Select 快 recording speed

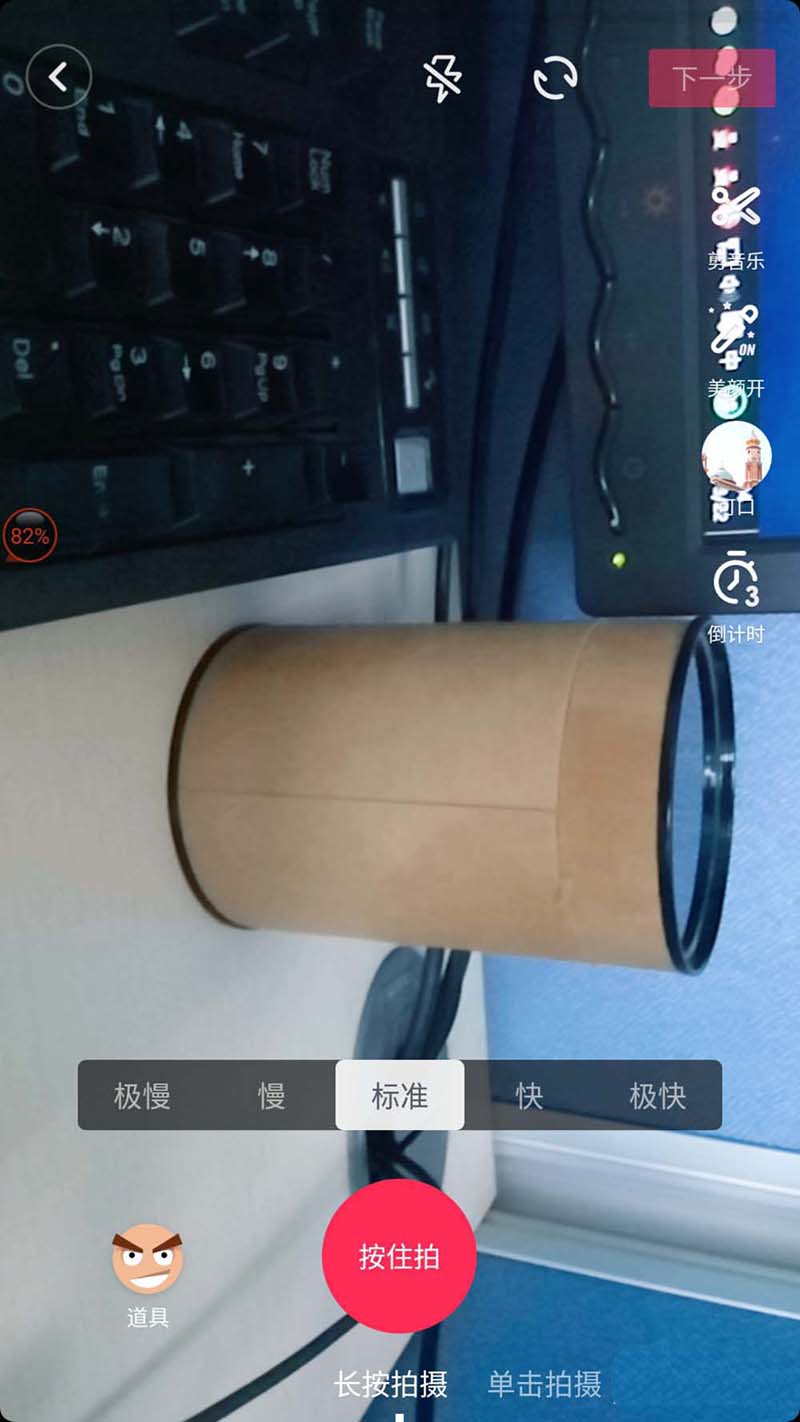coord(529,1096)
